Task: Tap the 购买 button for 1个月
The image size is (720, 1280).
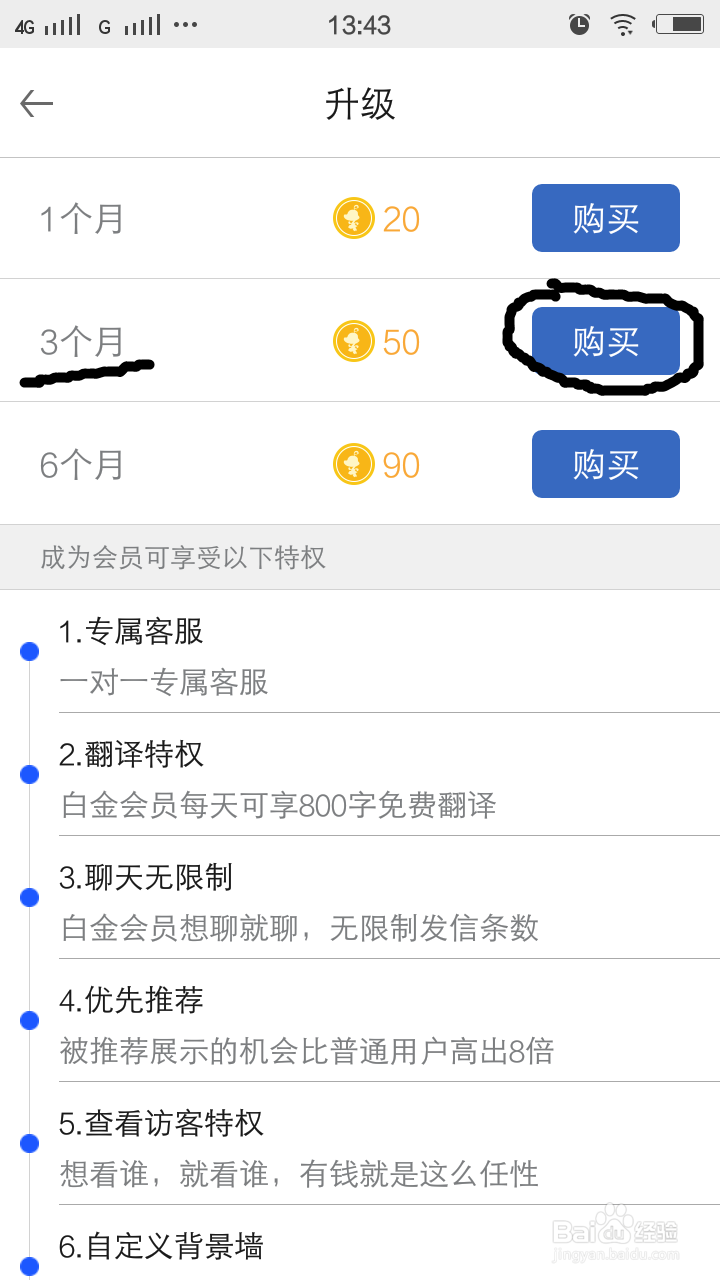Action: tap(605, 218)
